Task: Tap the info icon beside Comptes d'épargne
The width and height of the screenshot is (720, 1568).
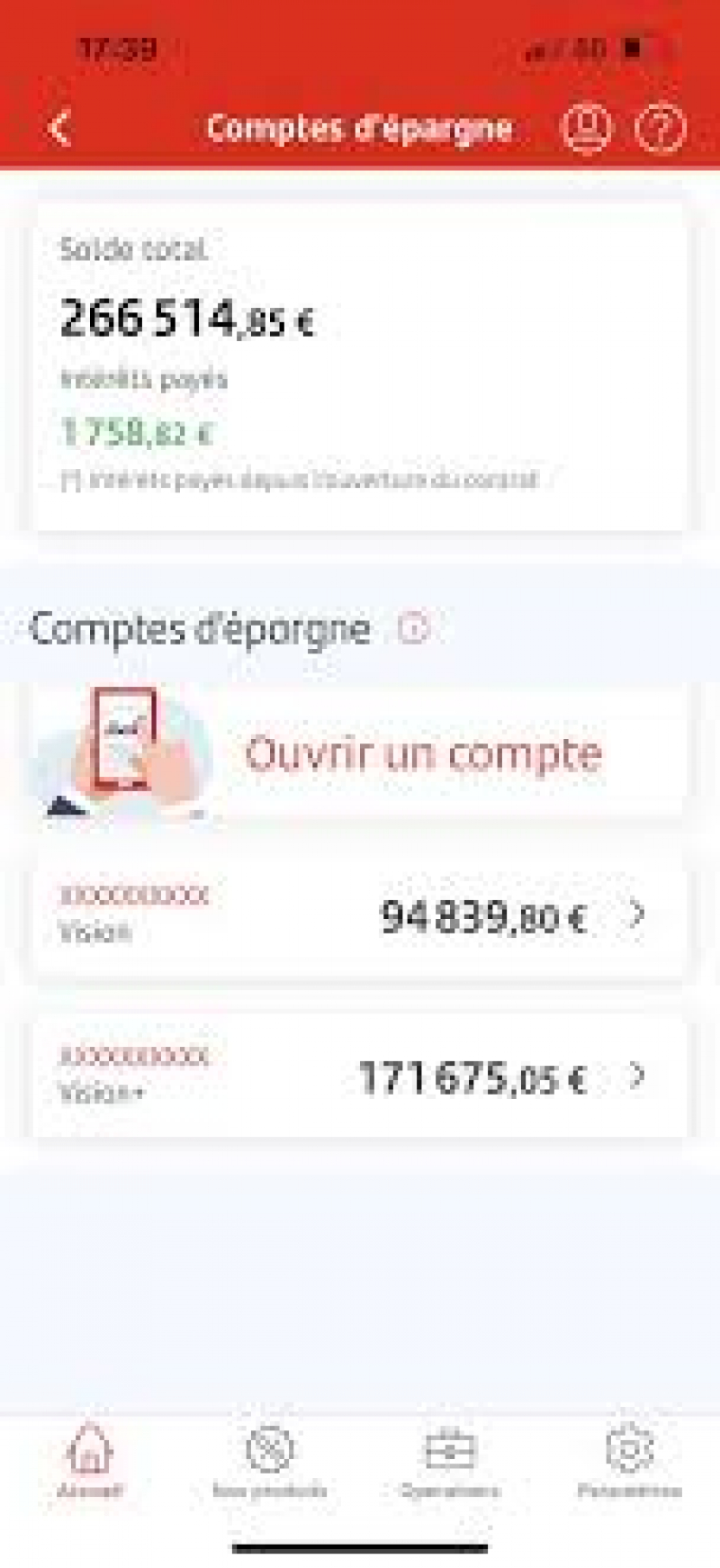Action: coord(414,627)
